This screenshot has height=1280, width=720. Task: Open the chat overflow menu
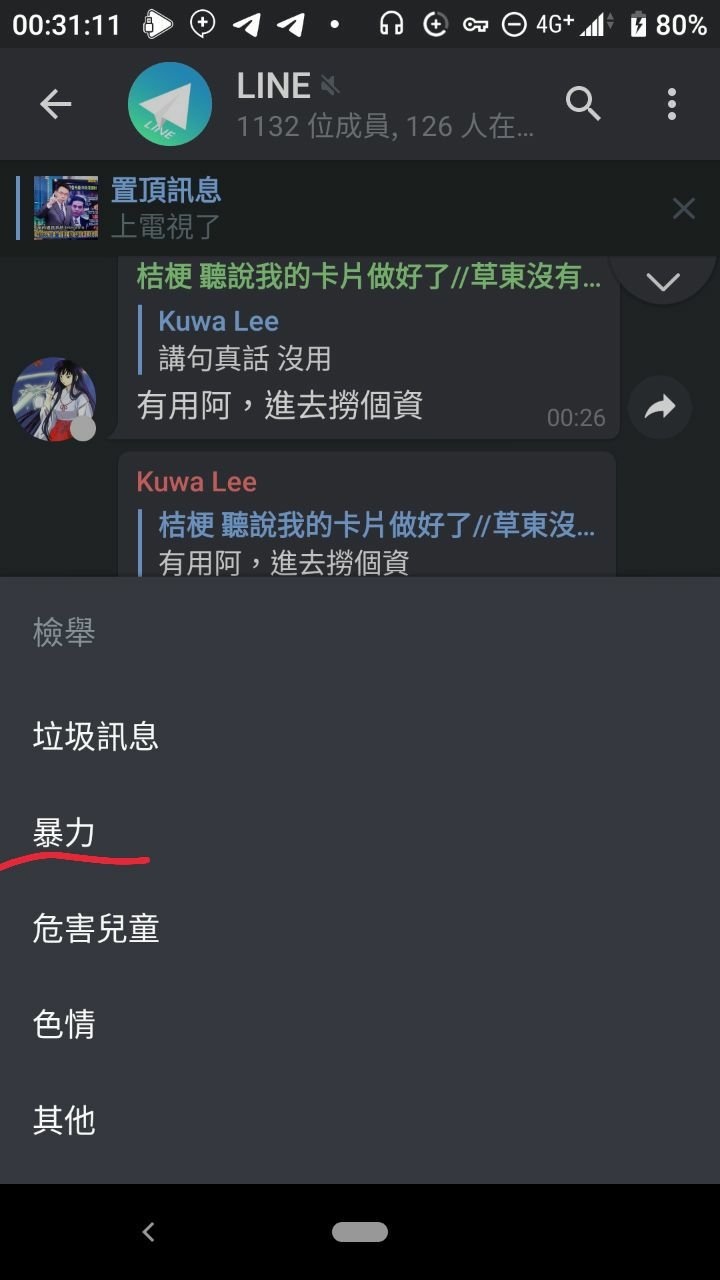(671, 104)
